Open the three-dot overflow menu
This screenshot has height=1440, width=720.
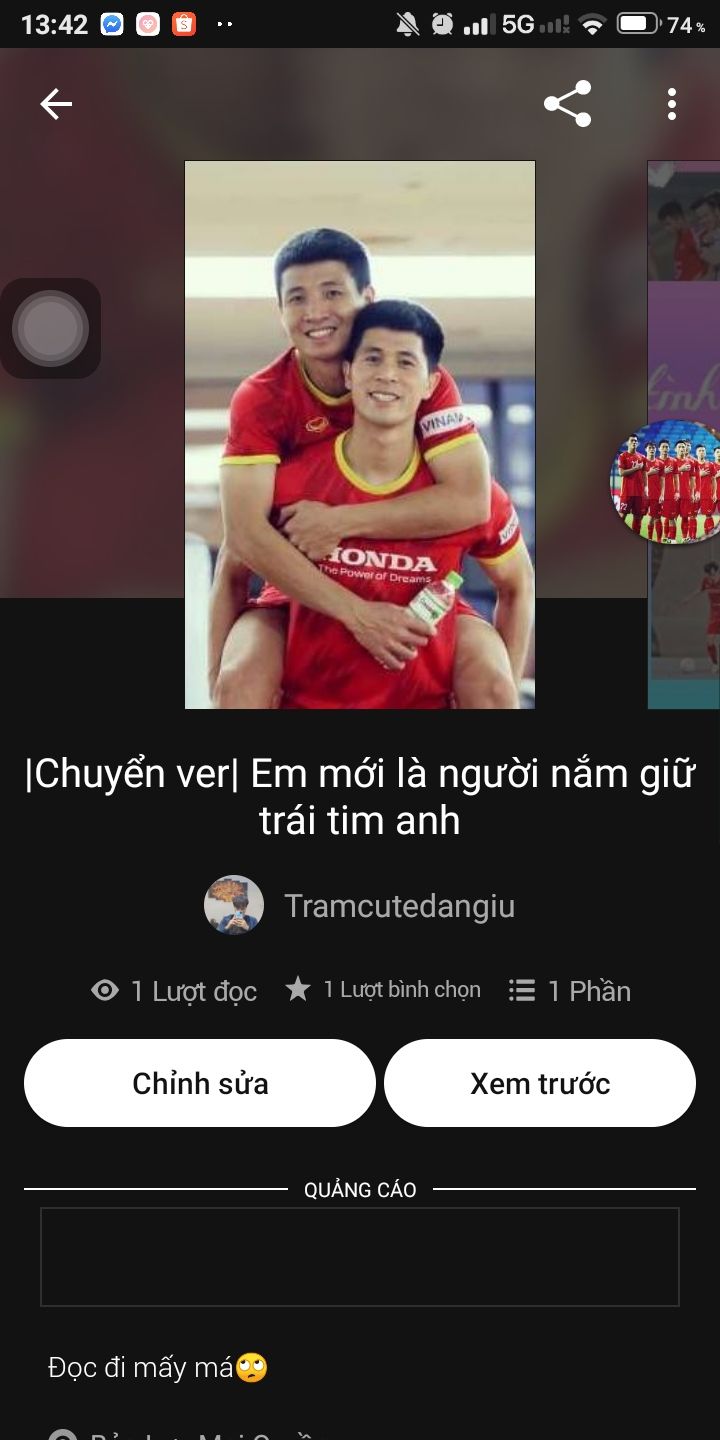(671, 104)
